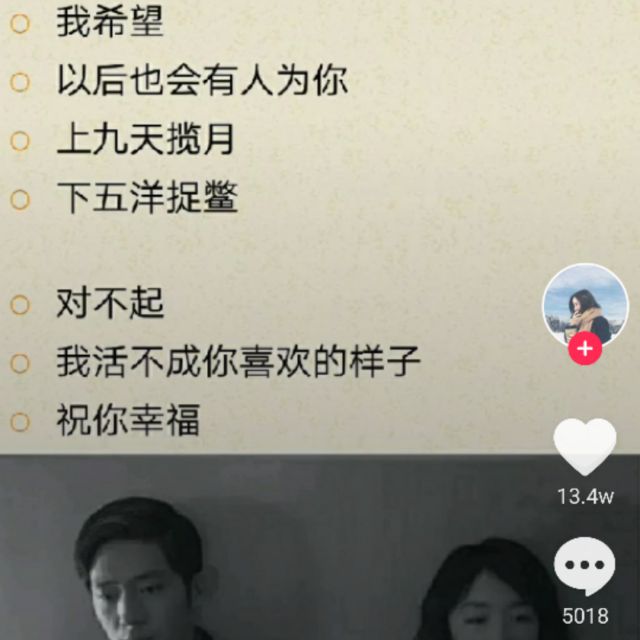
Task: Follow the creator via red plus button
Action: point(585,349)
